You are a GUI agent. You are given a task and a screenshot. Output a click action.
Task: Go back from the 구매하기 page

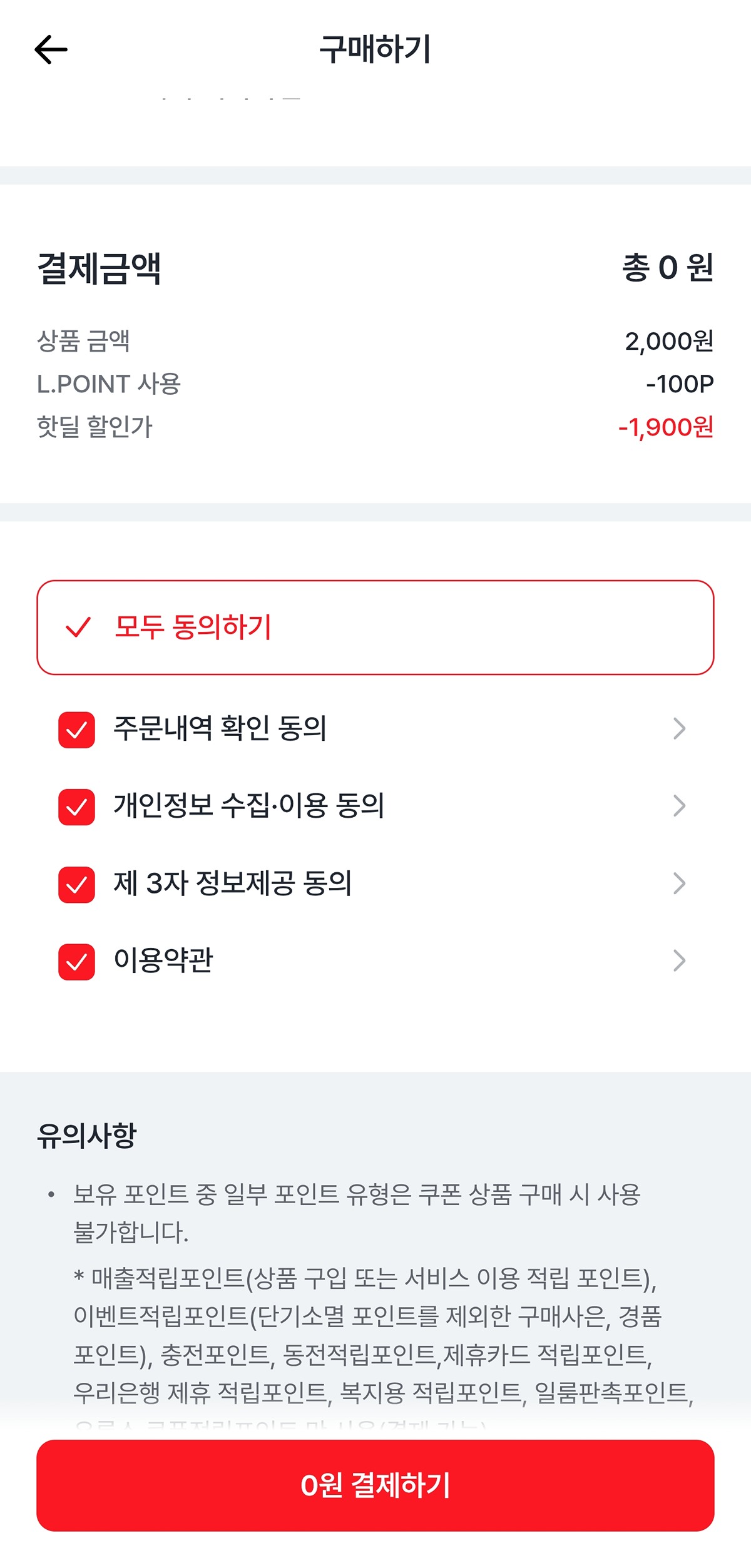pos(51,50)
